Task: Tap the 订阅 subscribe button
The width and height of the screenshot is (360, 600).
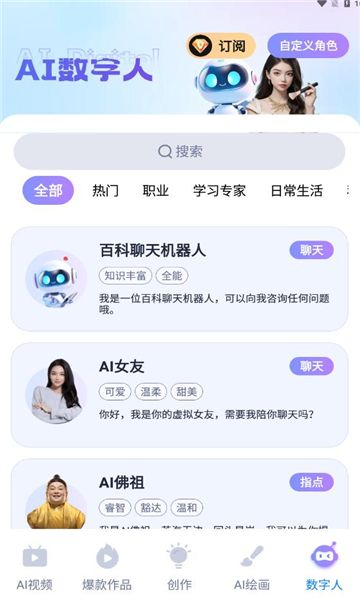Action: pos(221,46)
